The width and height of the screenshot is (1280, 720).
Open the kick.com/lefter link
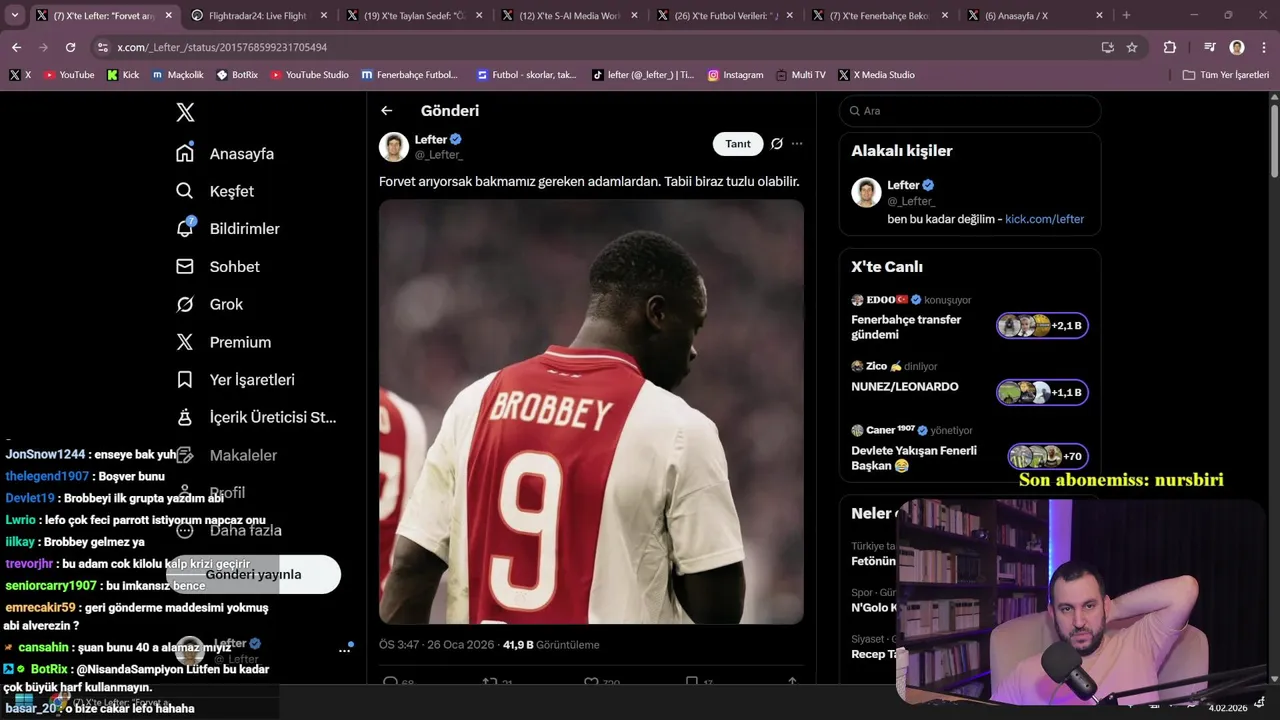(x=1044, y=219)
